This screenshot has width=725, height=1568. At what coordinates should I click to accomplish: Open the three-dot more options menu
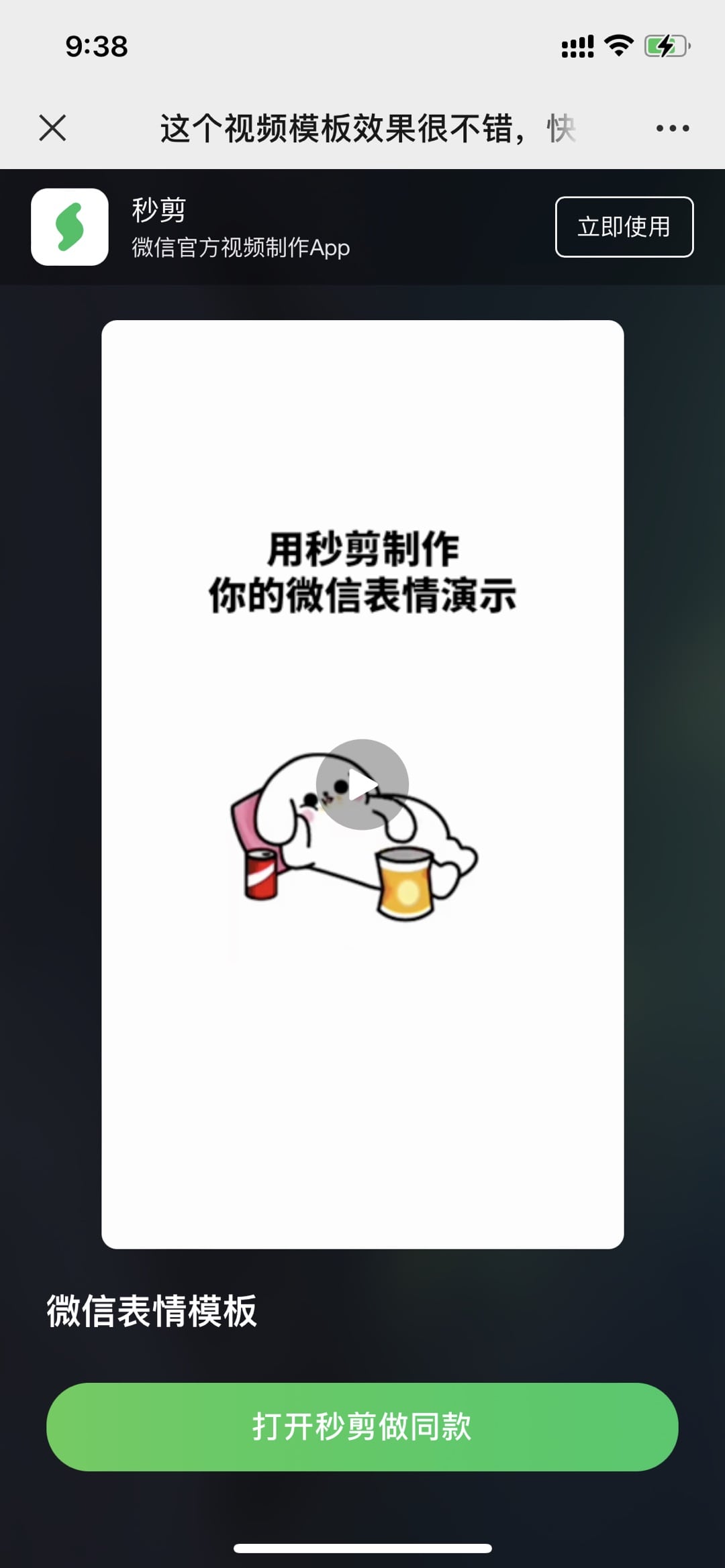pos(672,128)
